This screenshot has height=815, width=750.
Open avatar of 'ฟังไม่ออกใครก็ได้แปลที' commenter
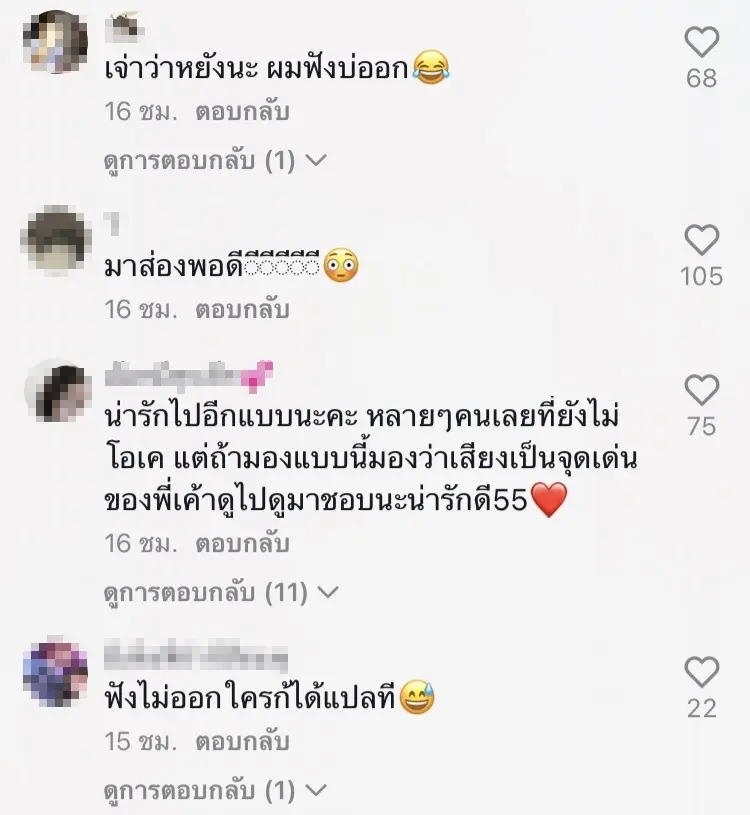[56, 670]
